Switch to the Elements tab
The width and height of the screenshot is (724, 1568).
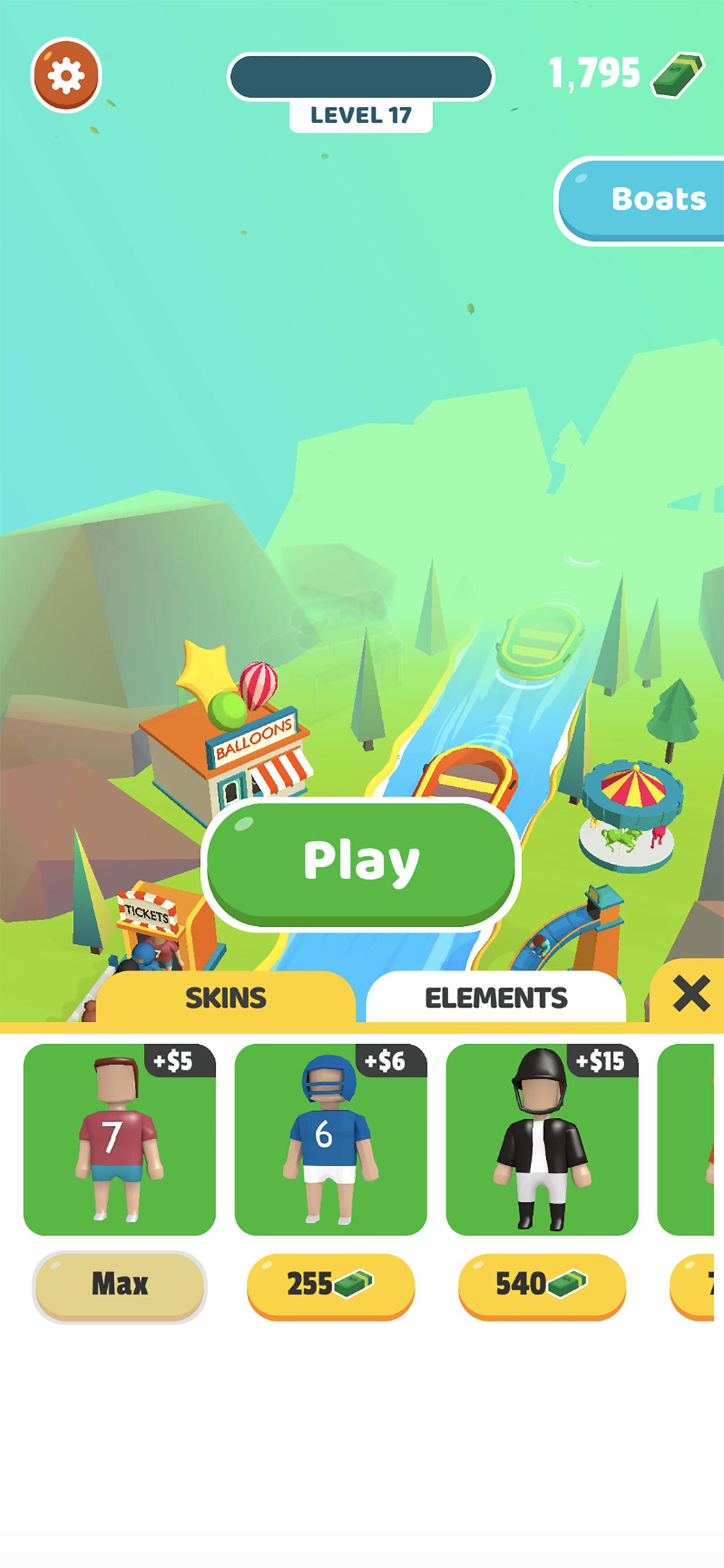[x=495, y=998]
